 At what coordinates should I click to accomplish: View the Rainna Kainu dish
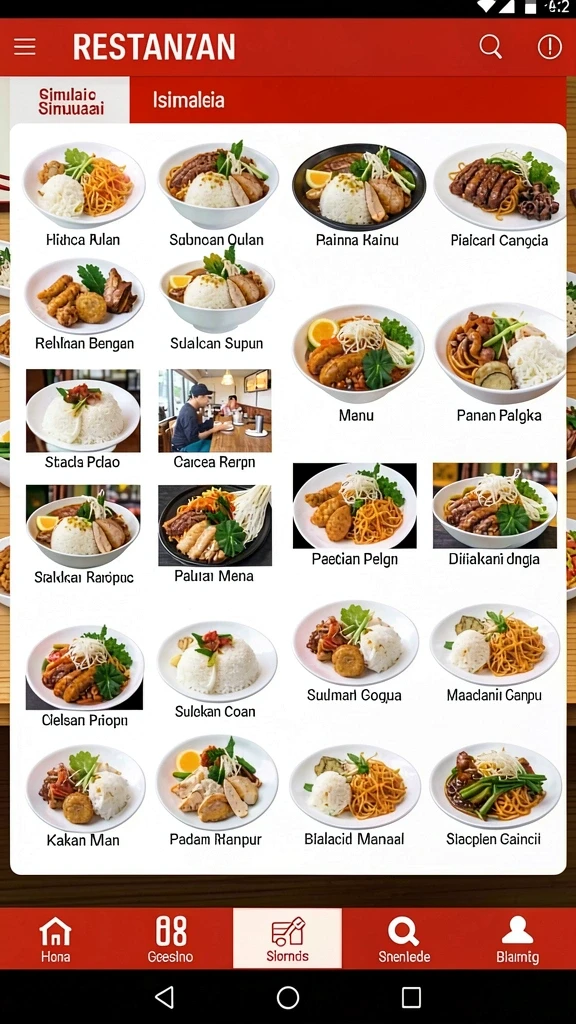point(357,196)
